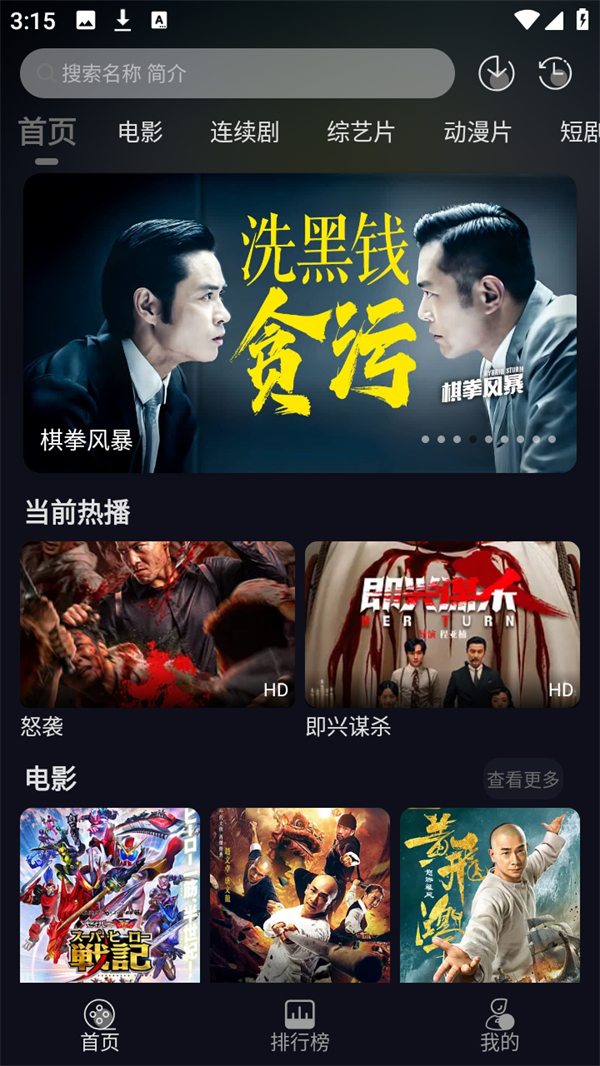Open the superhero 戦記 movie poster
The height and width of the screenshot is (1066, 600).
(x=110, y=894)
